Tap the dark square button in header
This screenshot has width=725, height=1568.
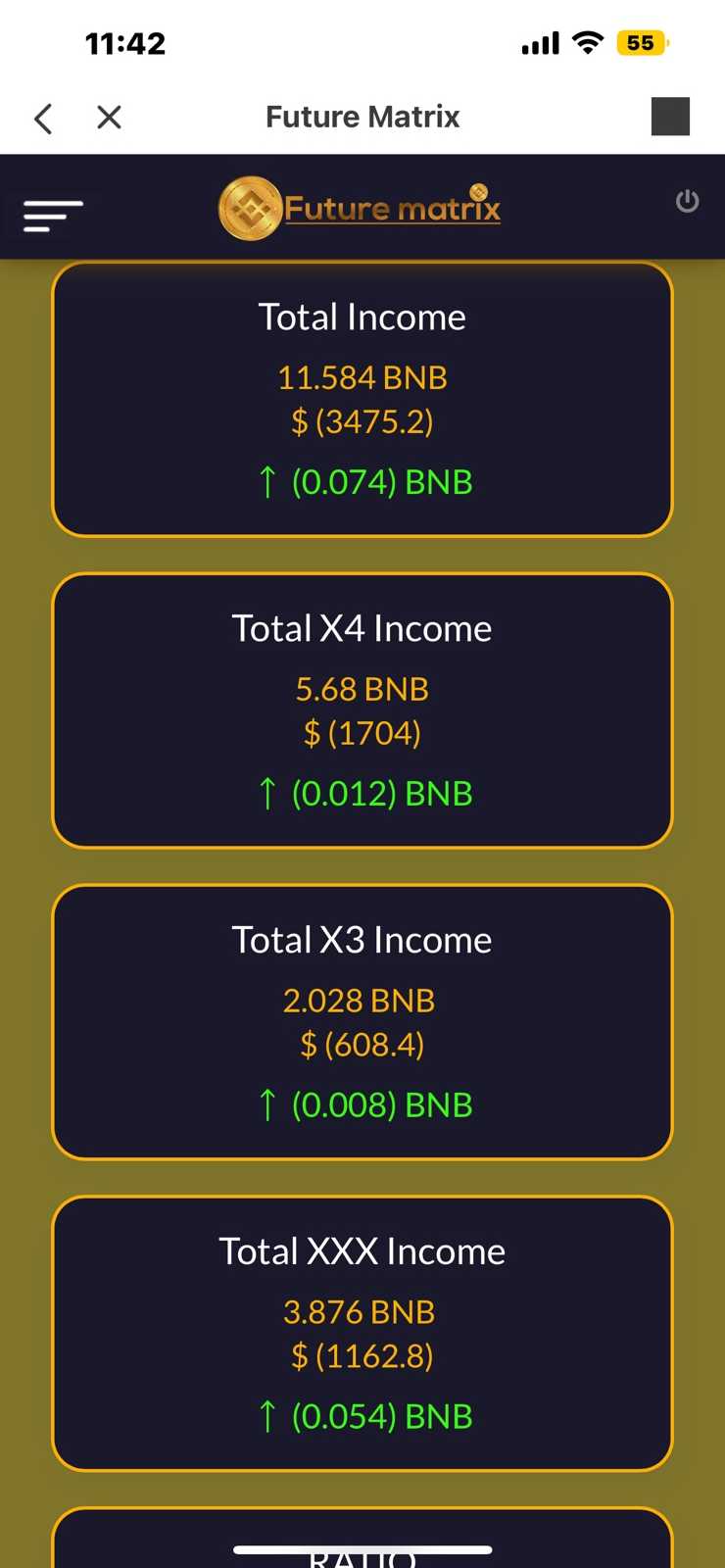tap(670, 117)
